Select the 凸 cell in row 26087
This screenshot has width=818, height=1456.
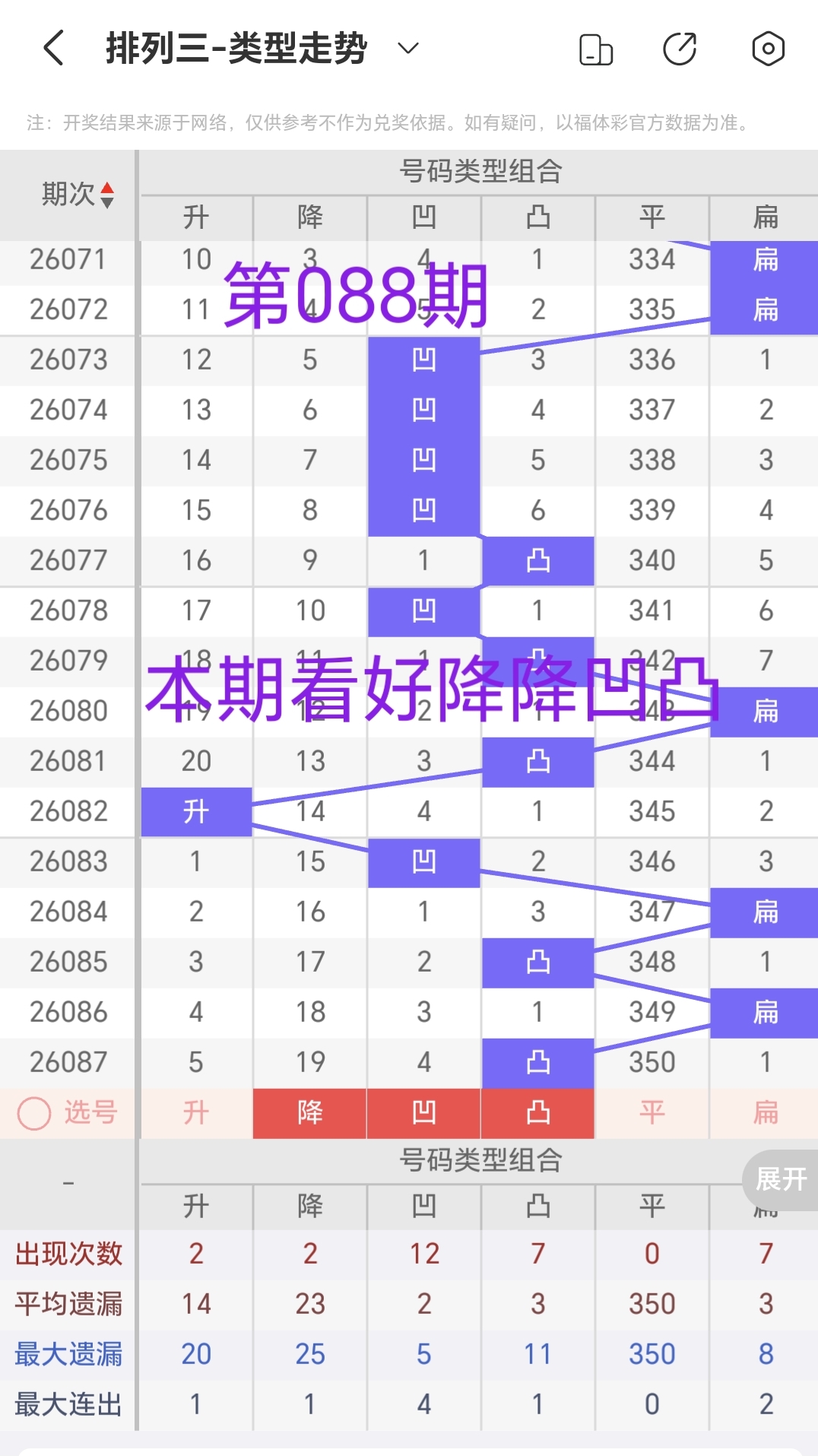538,1062
